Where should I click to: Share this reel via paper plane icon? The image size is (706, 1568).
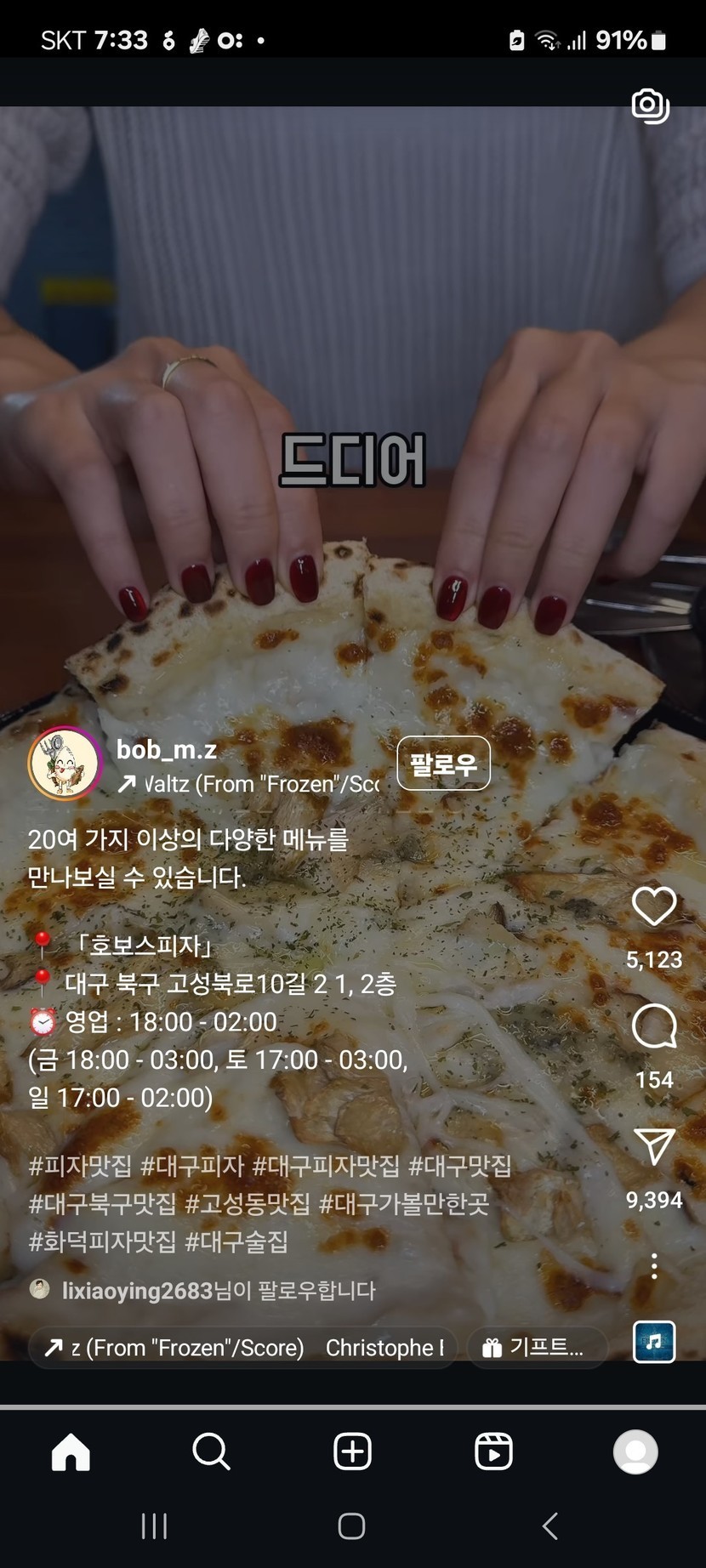click(x=654, y=1147)
